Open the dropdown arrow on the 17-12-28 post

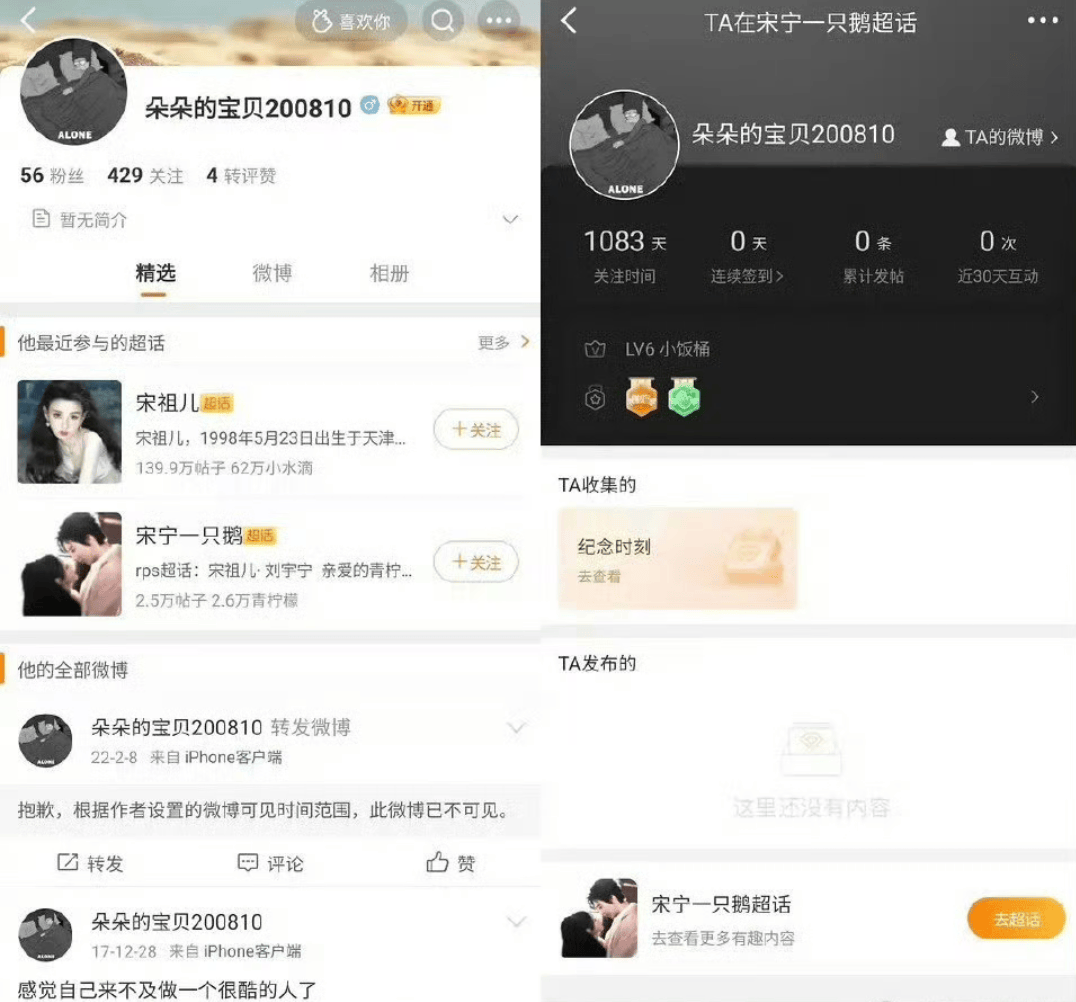pyautogui.click(x=516, y=922)
